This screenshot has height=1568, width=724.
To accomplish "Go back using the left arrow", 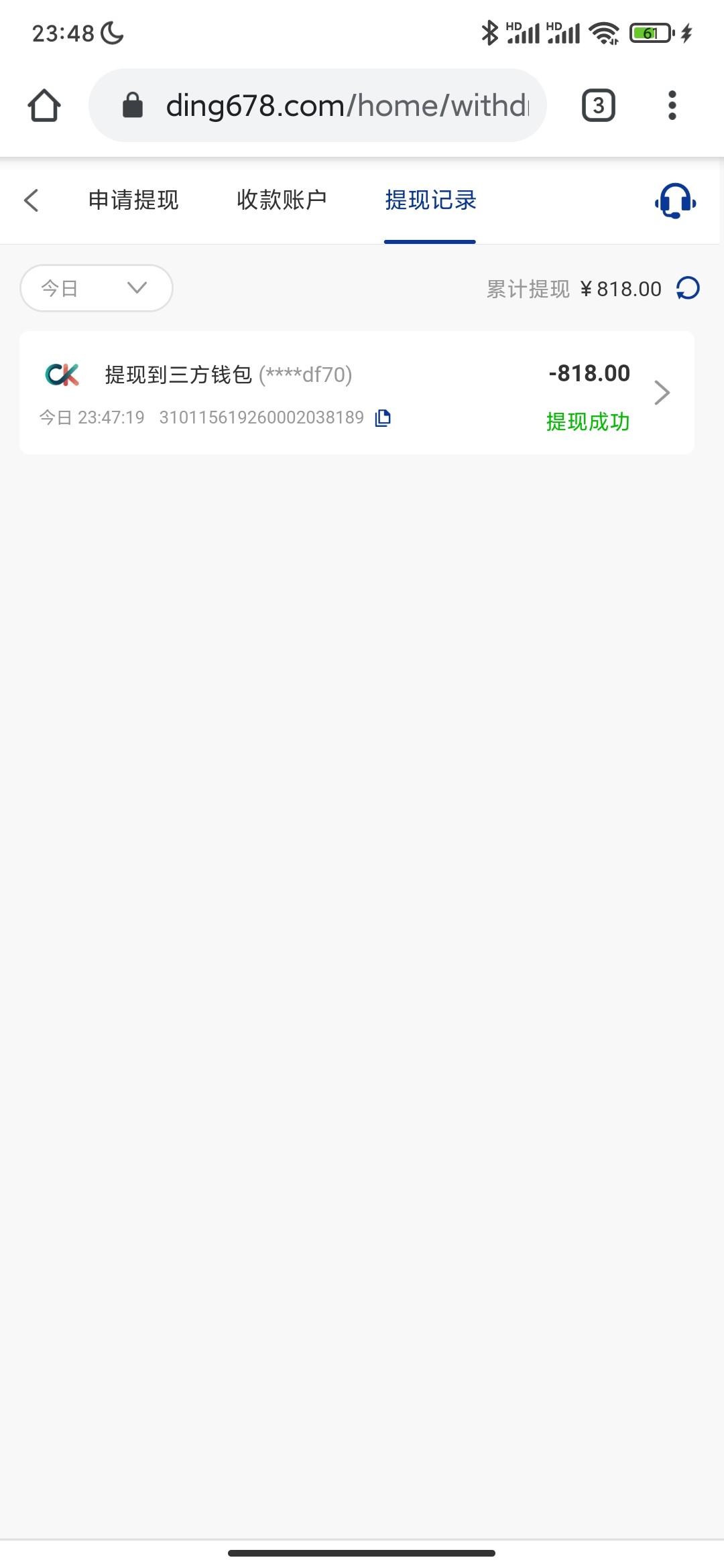I will click(32, 200).
